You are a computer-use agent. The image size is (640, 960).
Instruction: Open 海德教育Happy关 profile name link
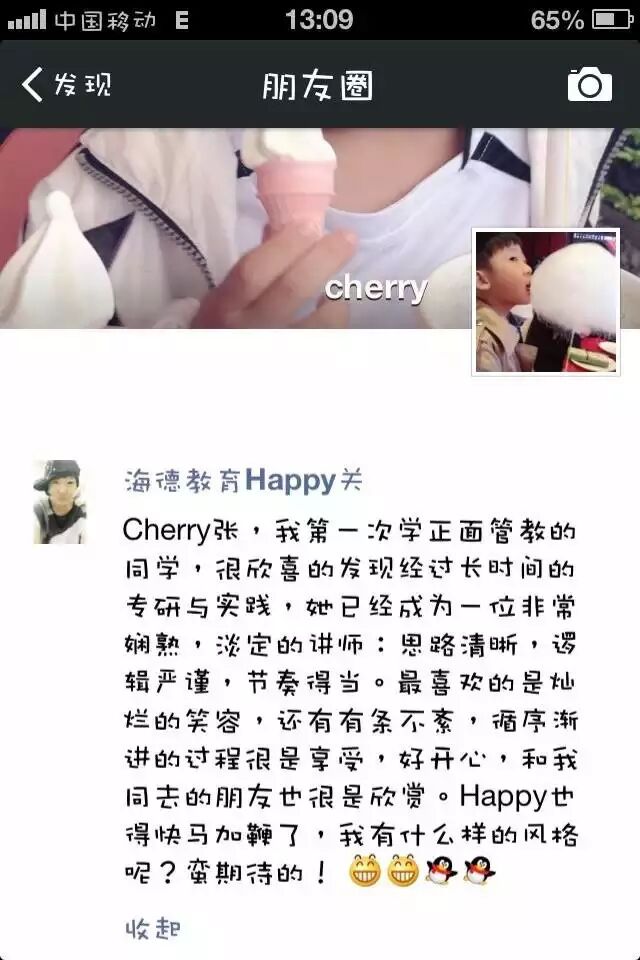(x=242, y=481)
